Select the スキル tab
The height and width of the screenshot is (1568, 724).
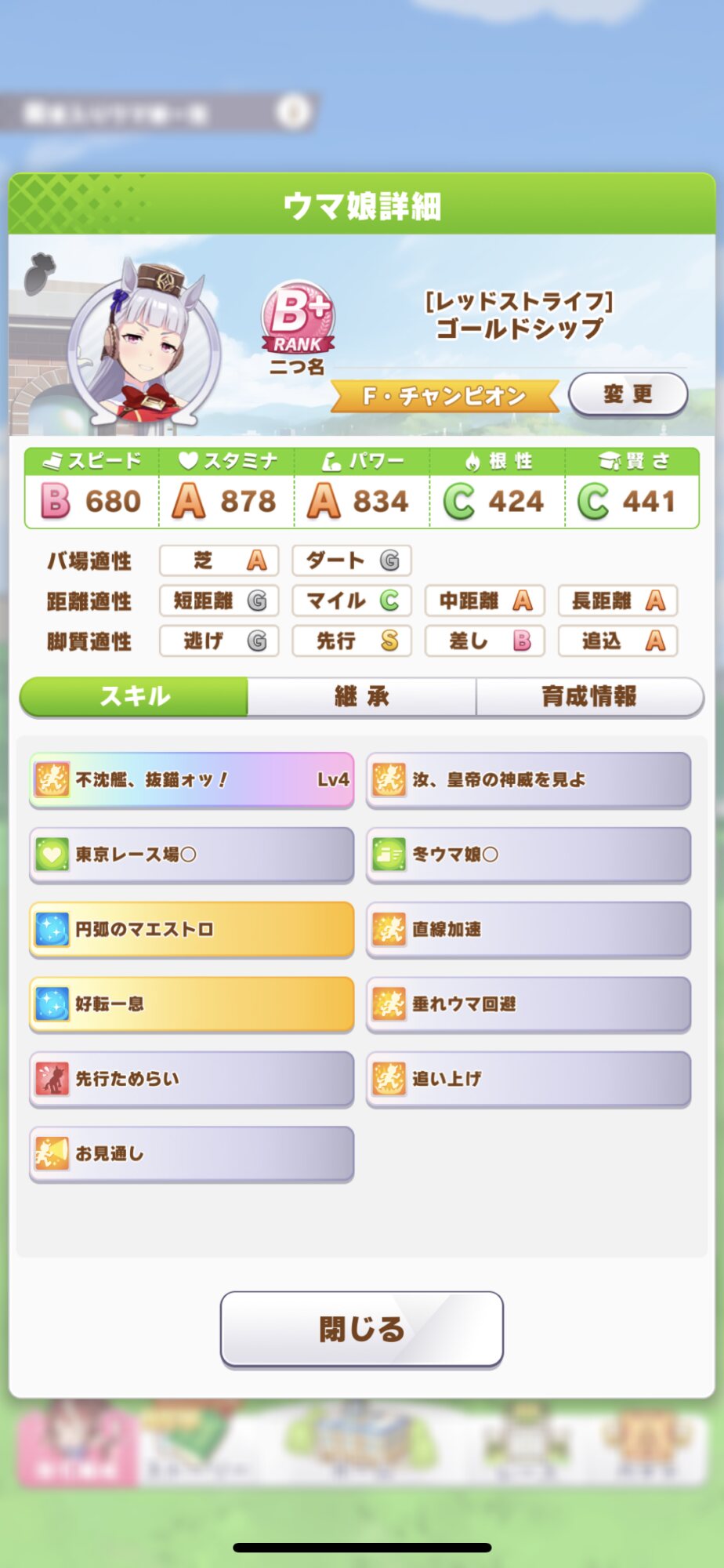point(134,696)
